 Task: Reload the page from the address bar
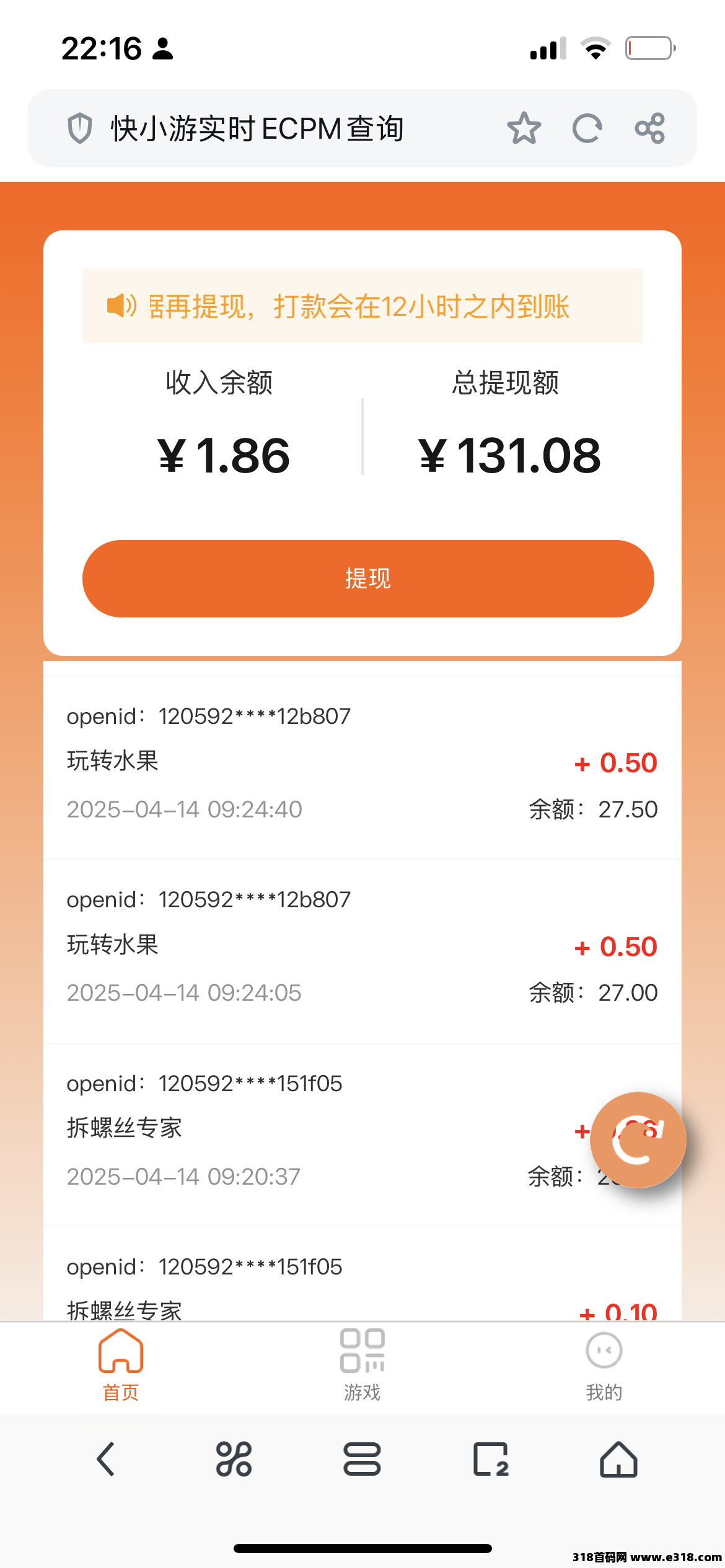point(587,129)
